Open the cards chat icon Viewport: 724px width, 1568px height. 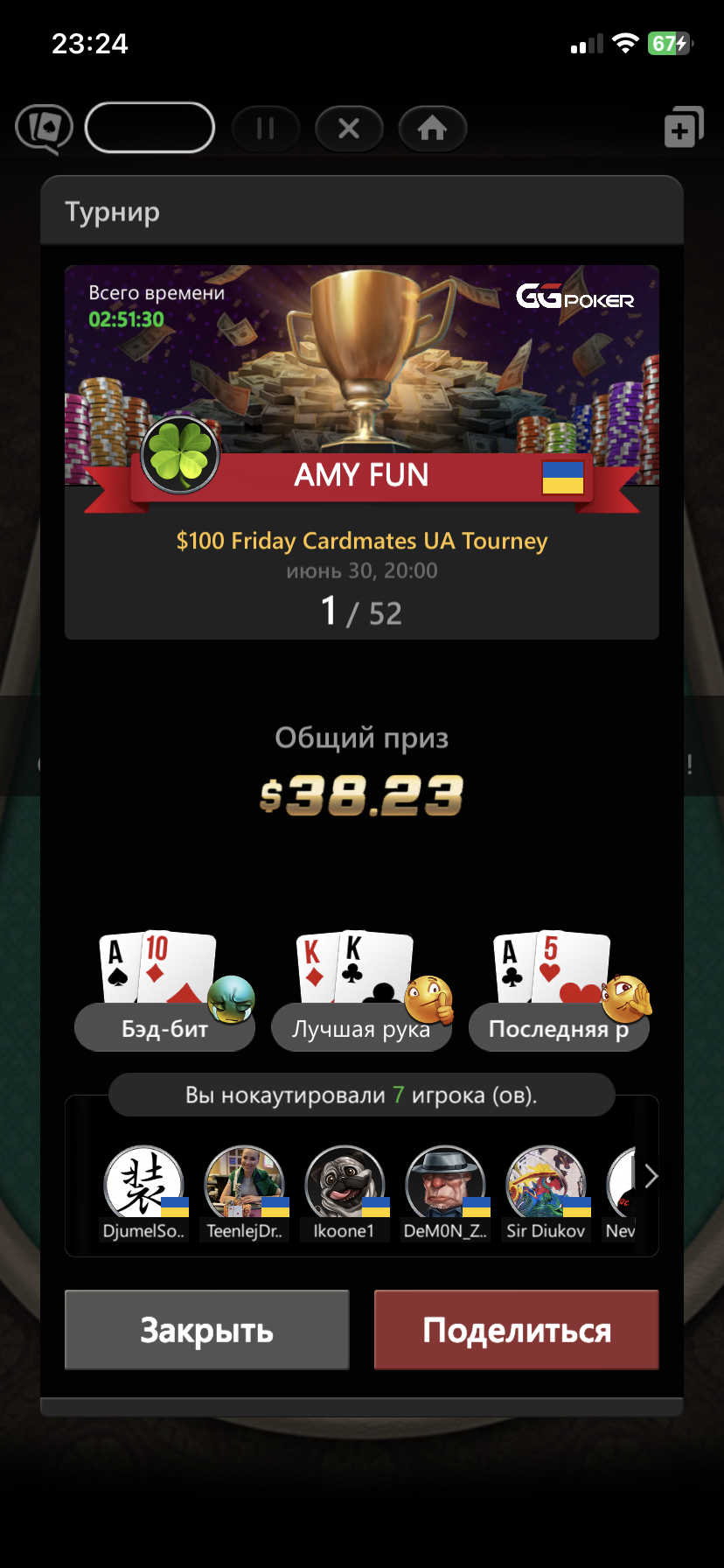[44, 129]
